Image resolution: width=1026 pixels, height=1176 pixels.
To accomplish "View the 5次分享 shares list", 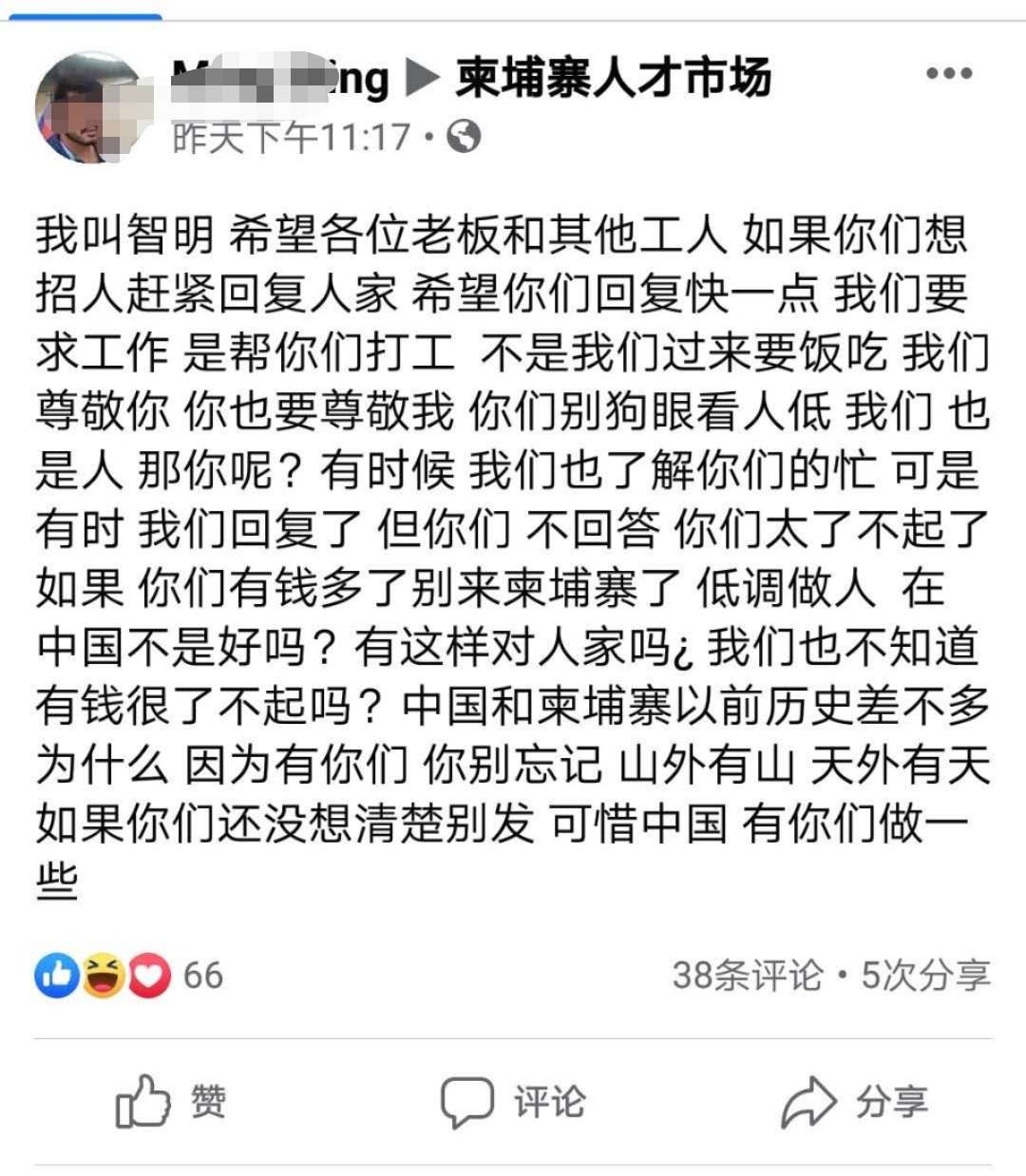I will (925, 975).
